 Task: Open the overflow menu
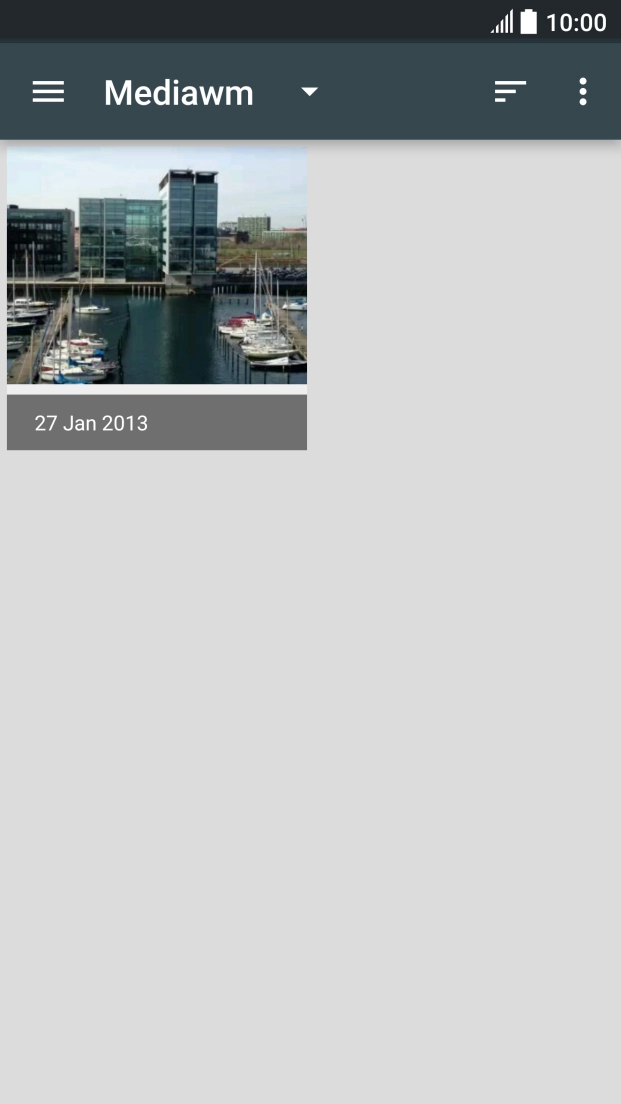point(583,92)
